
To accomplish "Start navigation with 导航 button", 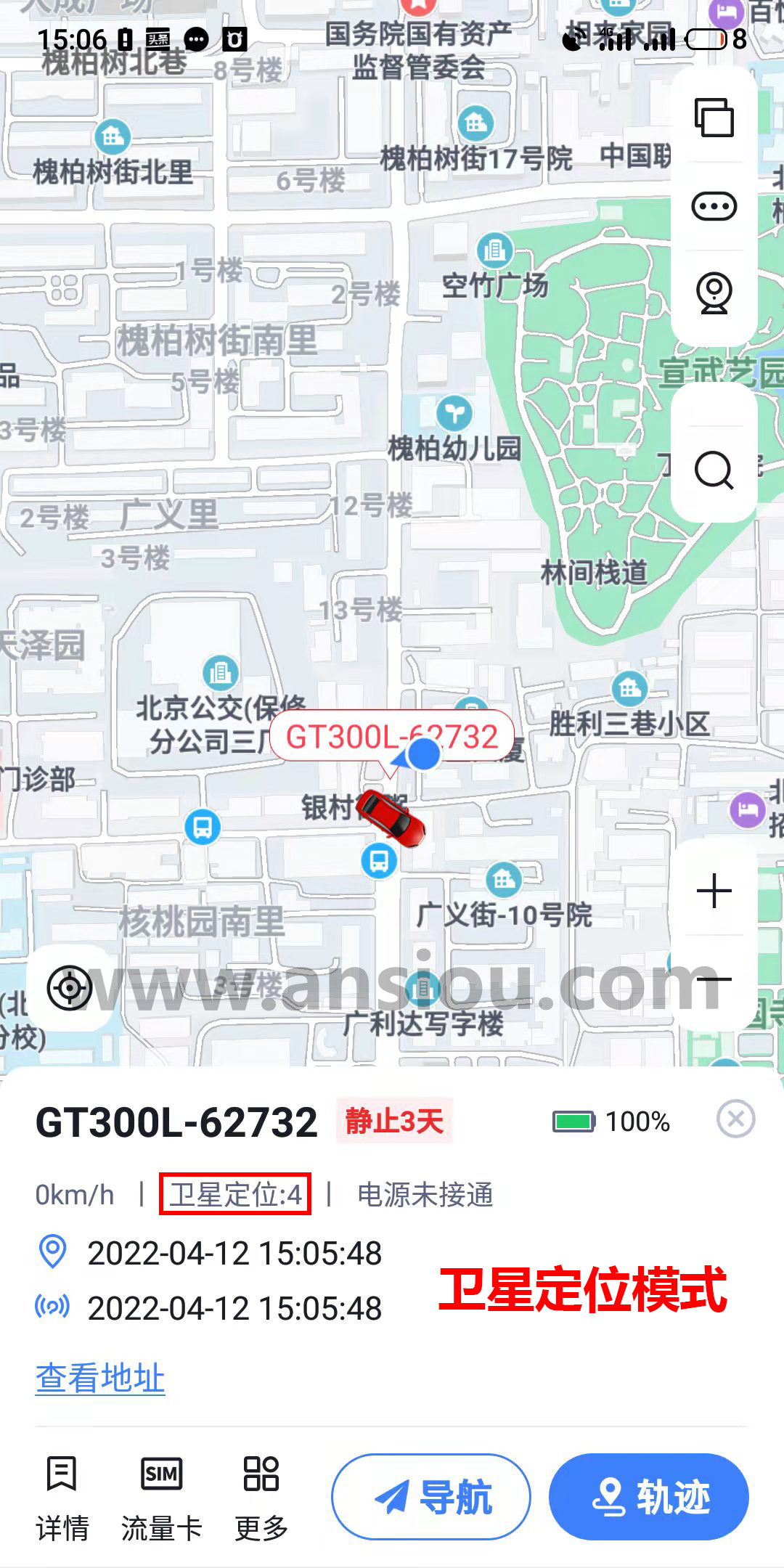I will (431, 1497).
